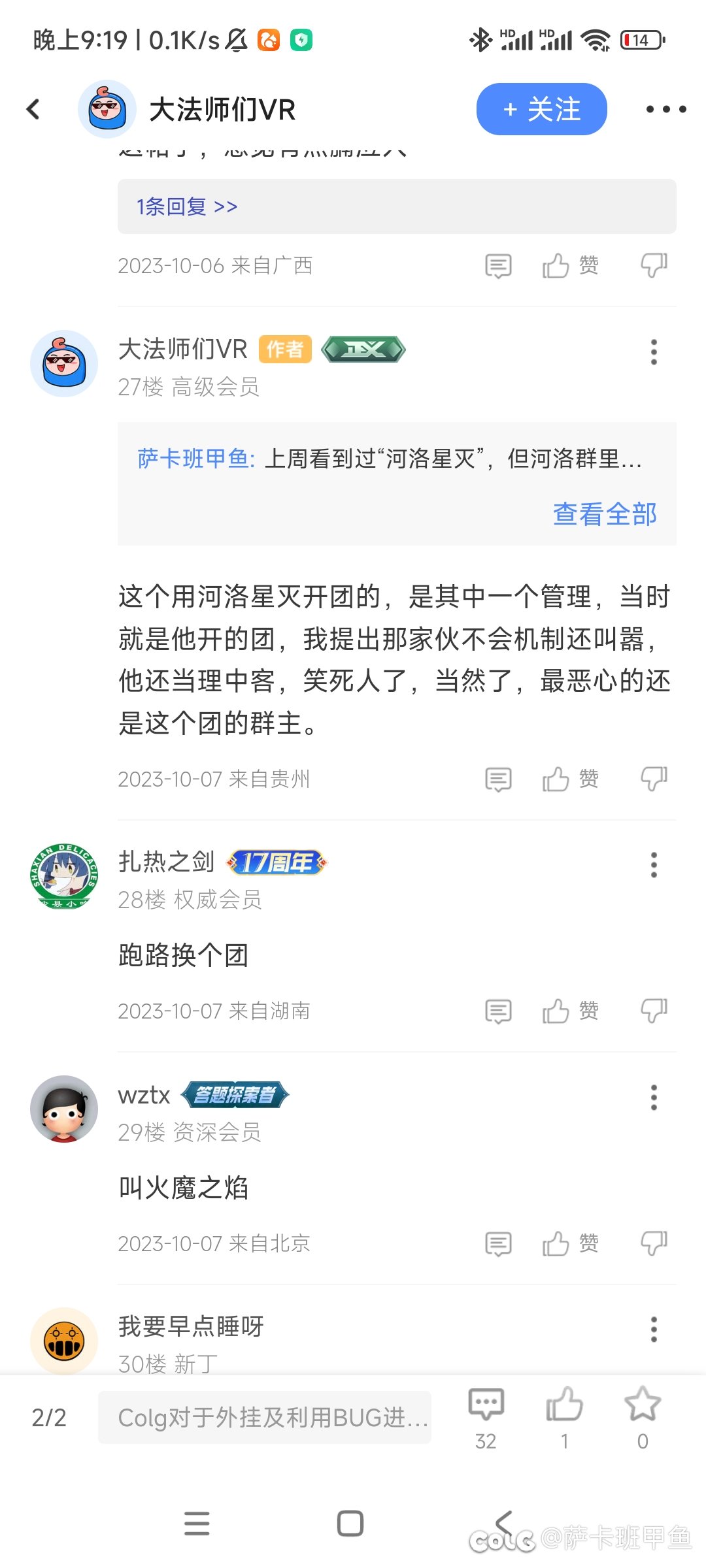Open the thread's 32 comments icon

pos(486,1406)
